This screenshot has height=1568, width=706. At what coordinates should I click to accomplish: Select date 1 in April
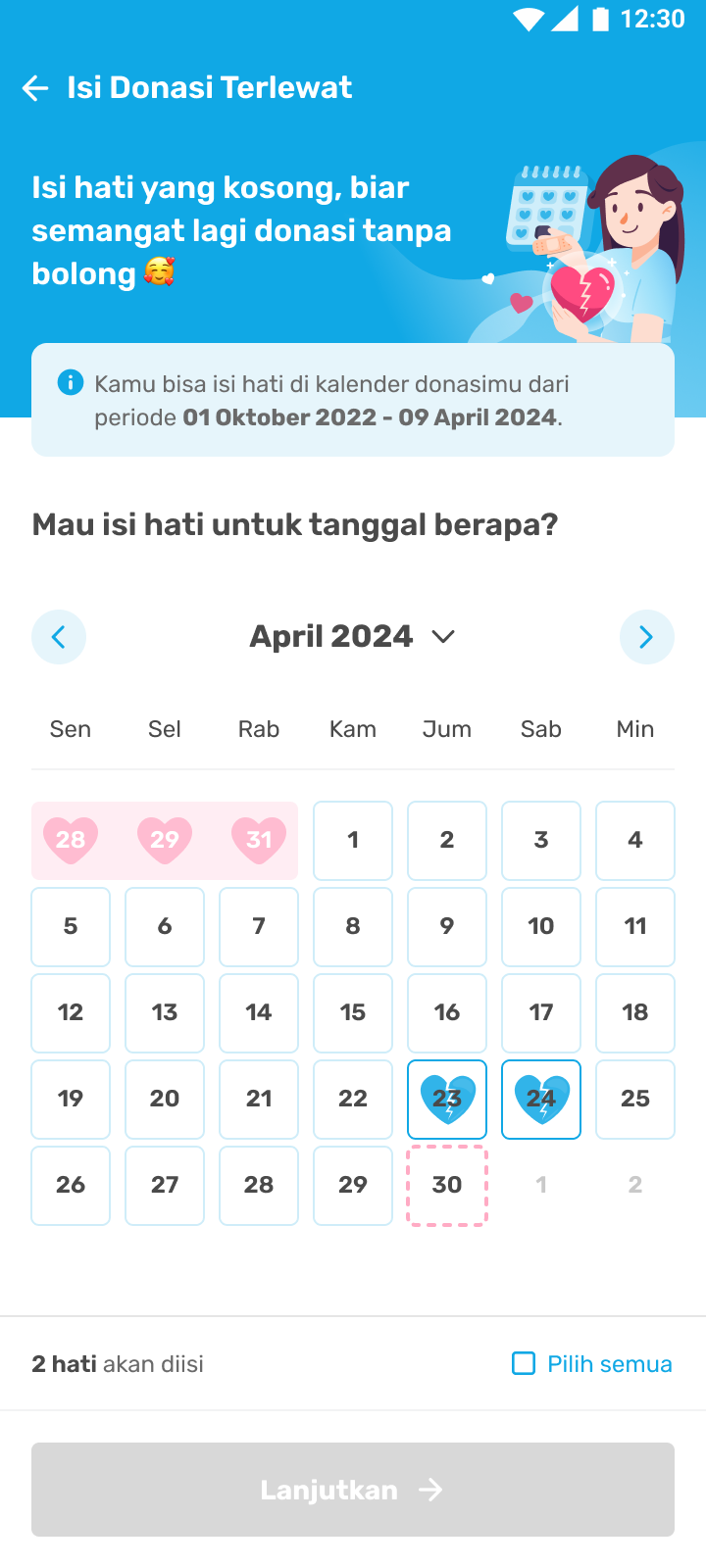(x=353, y=840)
